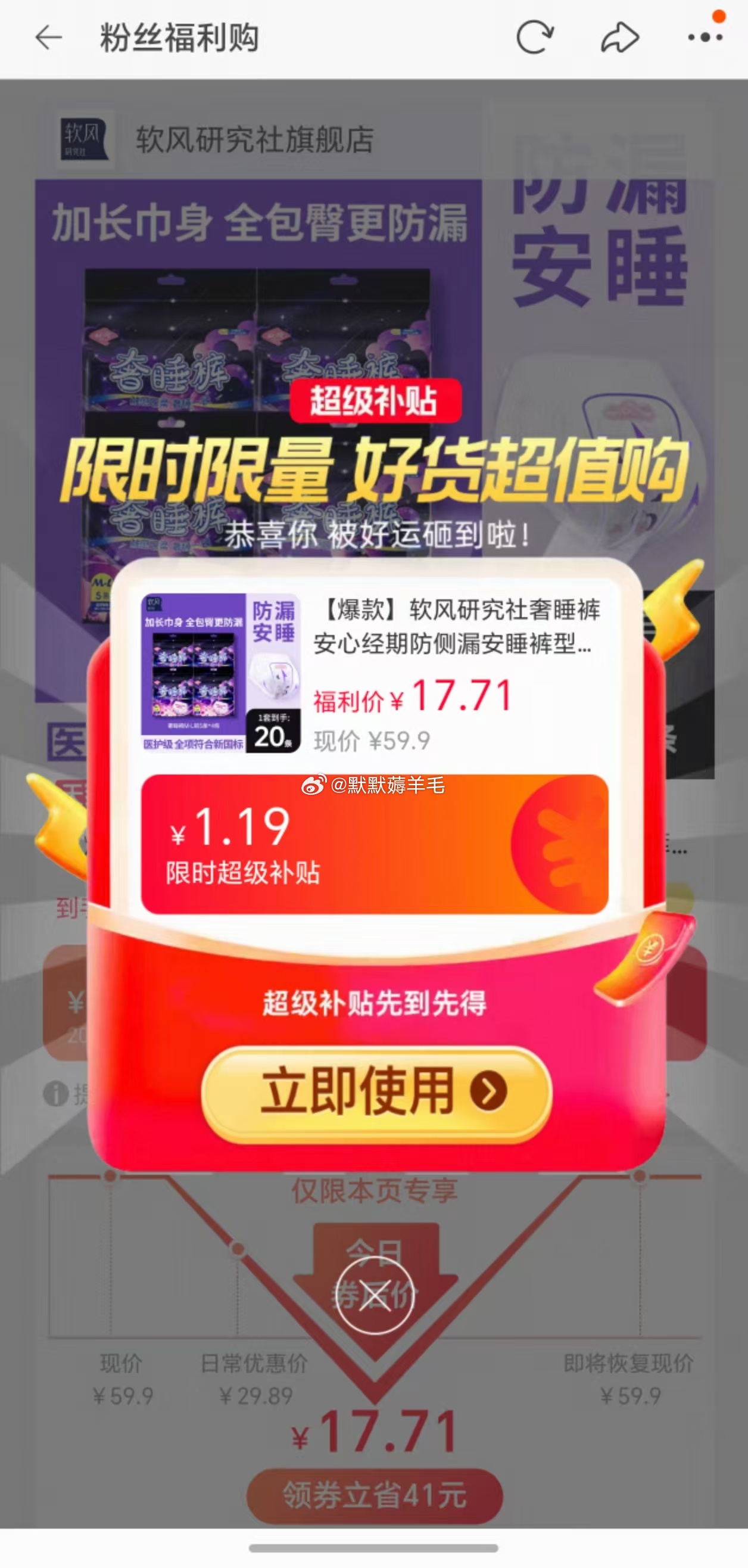
Task: Close the 超级补贴 popup
Action: [x=375, y=1296]
